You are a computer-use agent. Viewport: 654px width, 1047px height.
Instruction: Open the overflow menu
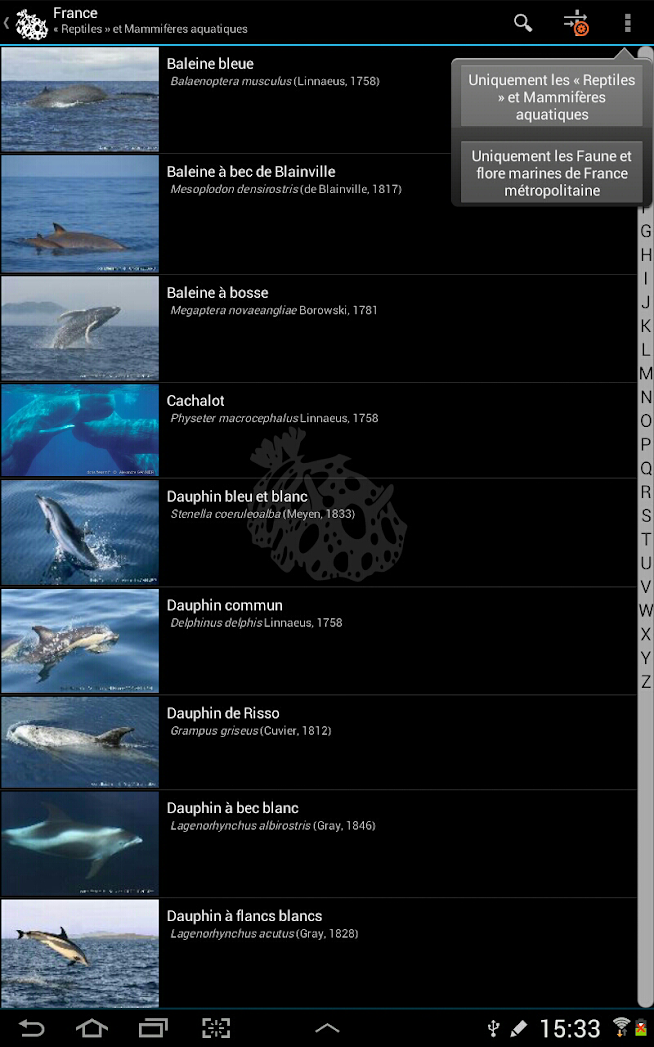627,23
